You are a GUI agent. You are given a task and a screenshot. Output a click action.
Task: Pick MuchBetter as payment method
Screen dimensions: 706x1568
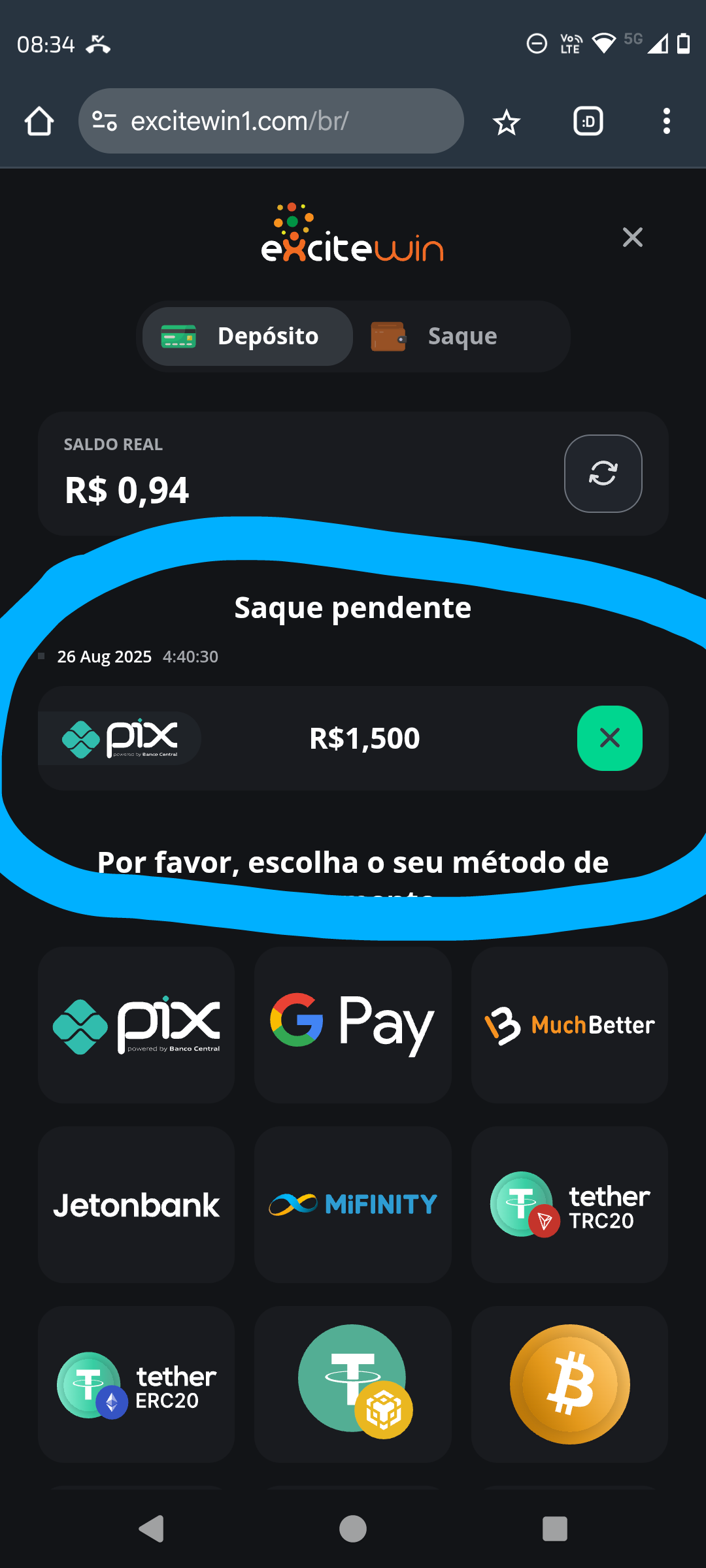coord(569,1024)
